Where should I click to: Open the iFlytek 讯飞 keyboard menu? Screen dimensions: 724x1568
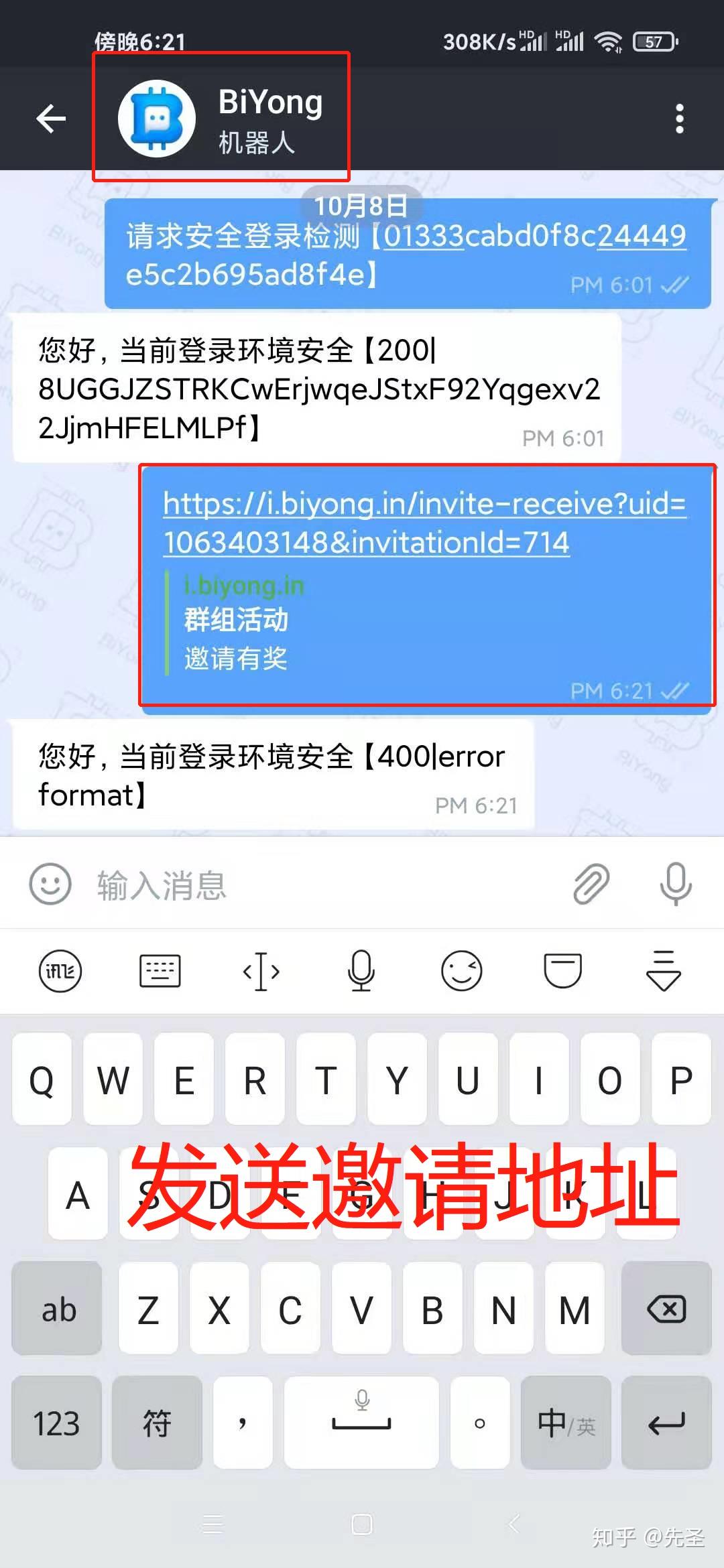(x=60, y=970)
